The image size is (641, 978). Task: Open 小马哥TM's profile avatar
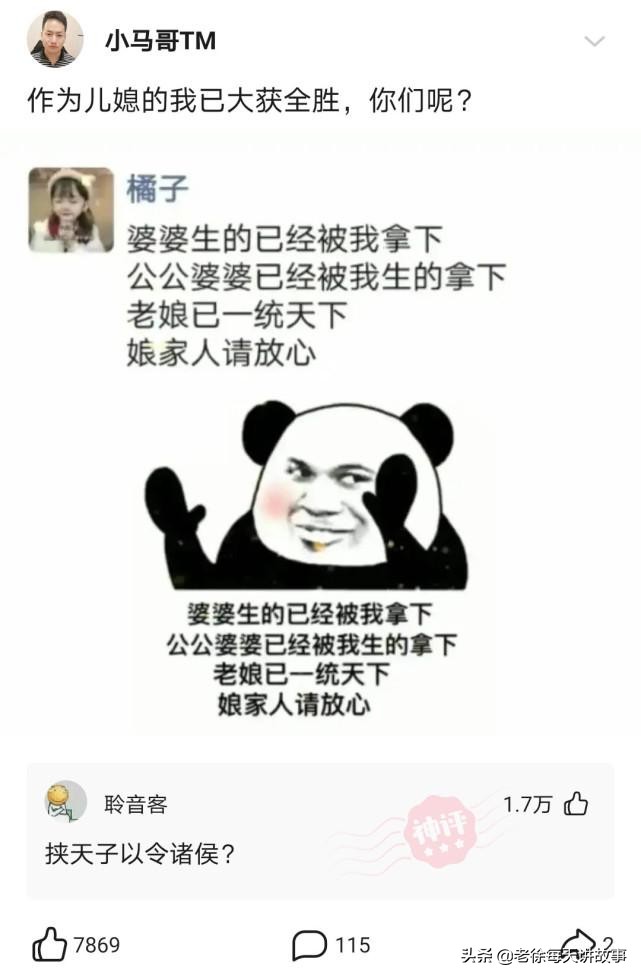click(x=55, y=39)
